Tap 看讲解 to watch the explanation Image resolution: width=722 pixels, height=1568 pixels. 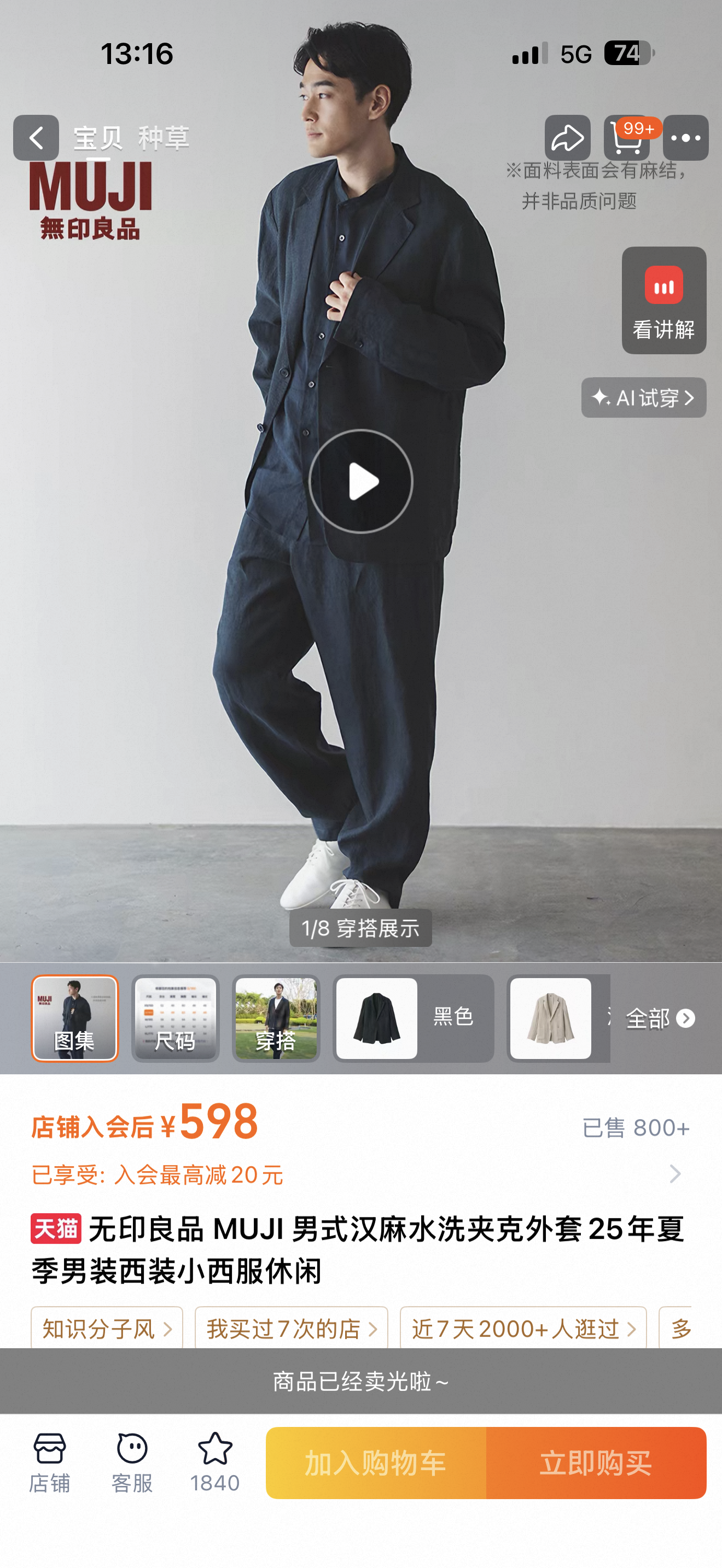click(x=663, y=300)
